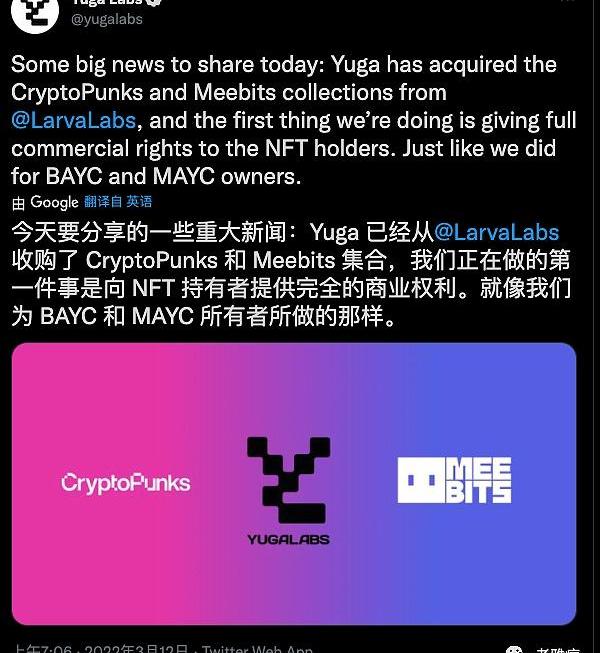Open the @yugalabs handle
Image resolution: width=600 pixels, height=653 pixels.
click(x=107, y=19)
